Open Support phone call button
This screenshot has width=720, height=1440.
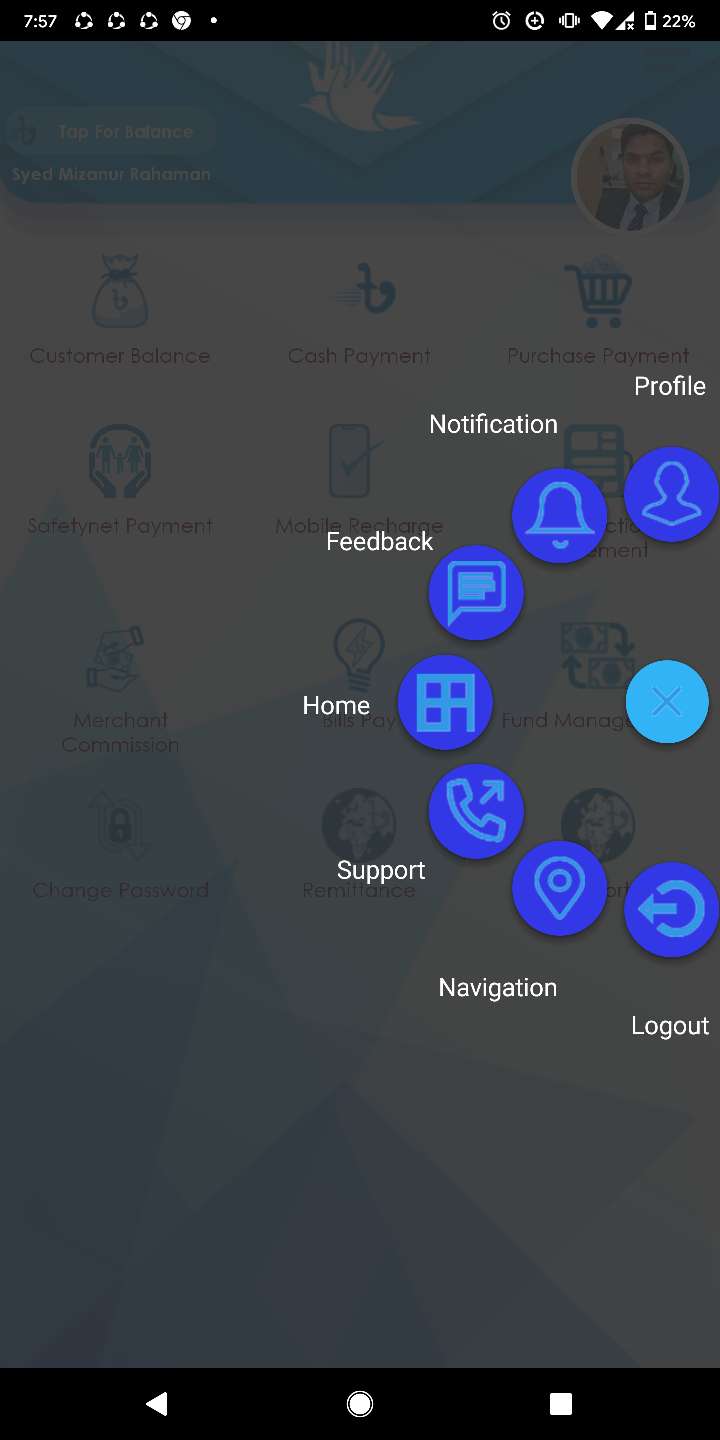(x=476, y=810)
